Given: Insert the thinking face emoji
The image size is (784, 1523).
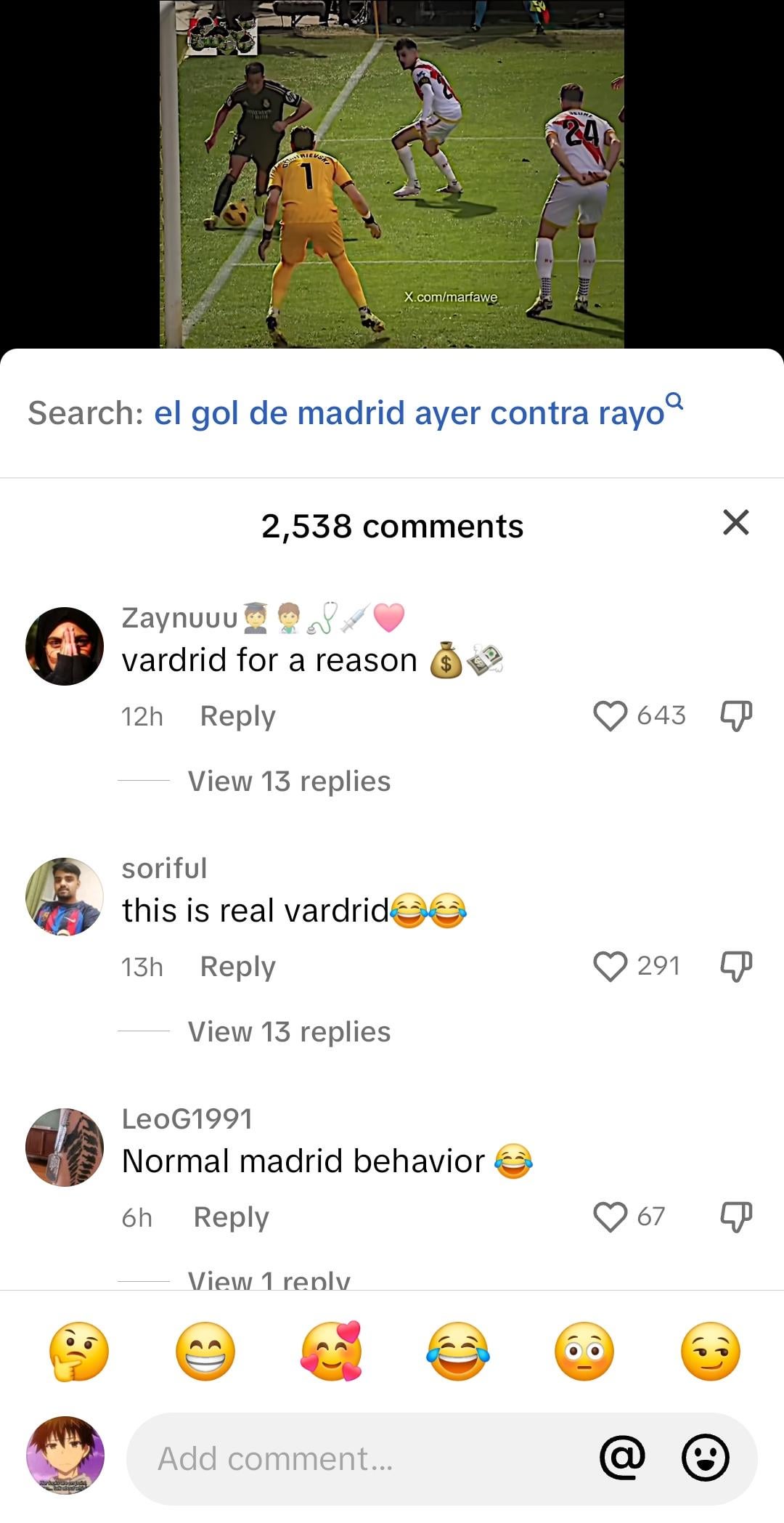Looking at the screenshot, I should pos(79,1352).
